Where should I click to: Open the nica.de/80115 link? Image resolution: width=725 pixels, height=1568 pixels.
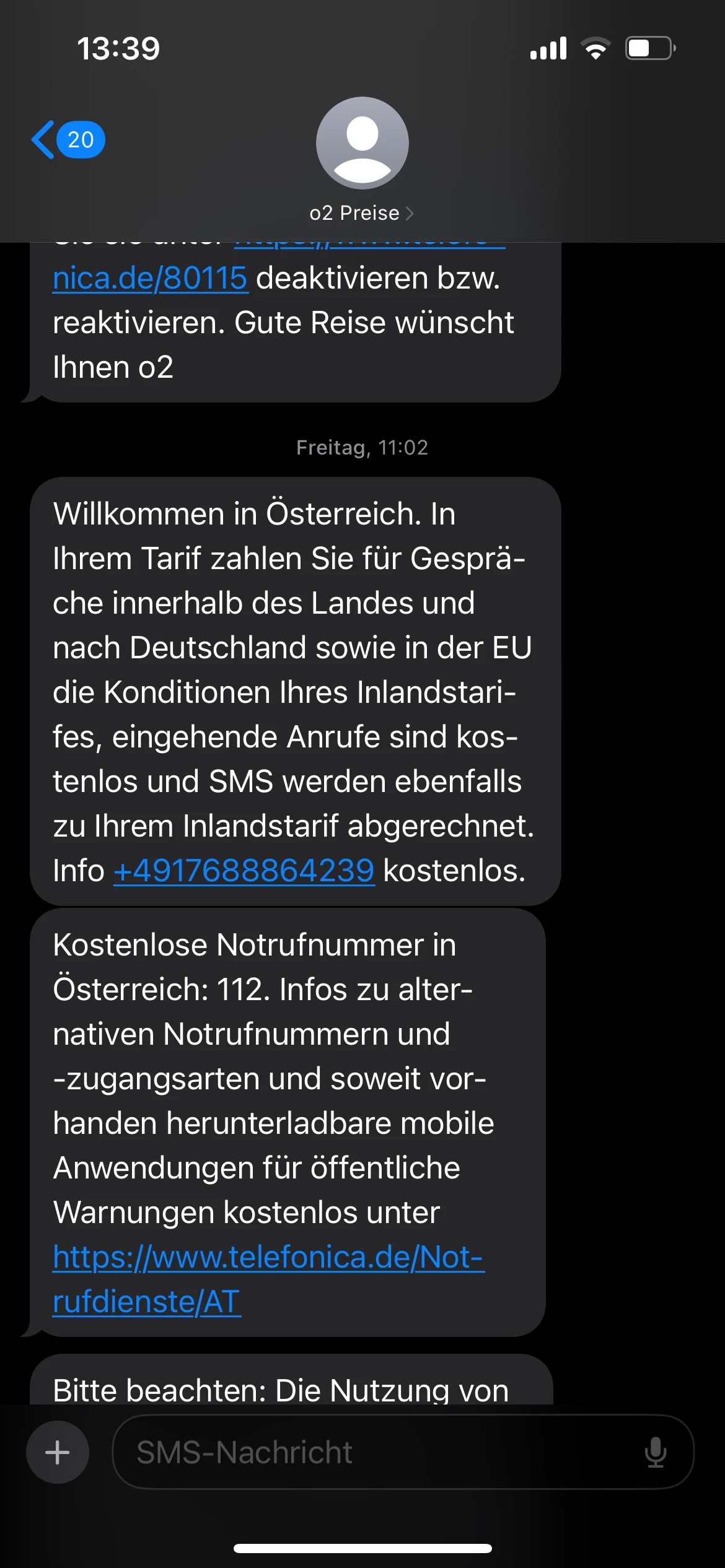click(151, 279)
